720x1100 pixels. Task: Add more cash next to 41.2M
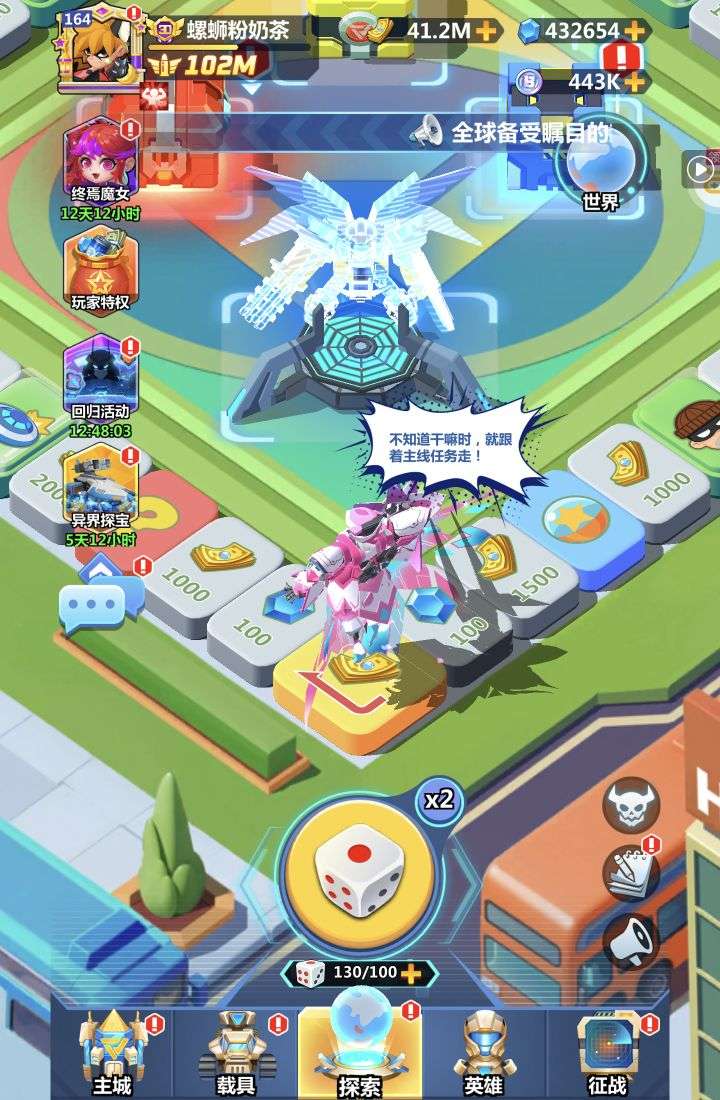click(x=486, y=30)
